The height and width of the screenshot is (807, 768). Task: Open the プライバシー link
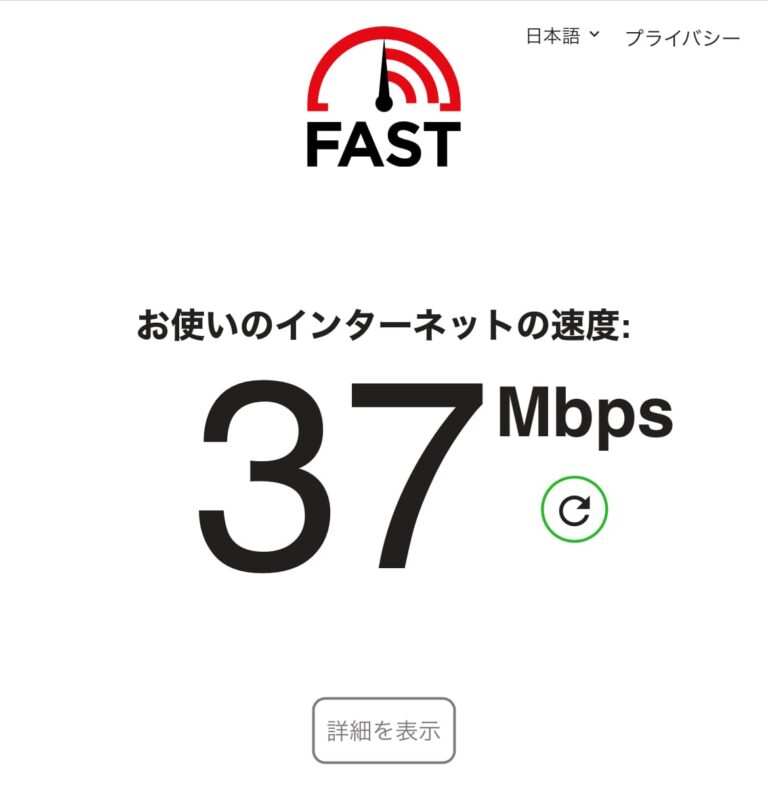(x=682, y=38)
